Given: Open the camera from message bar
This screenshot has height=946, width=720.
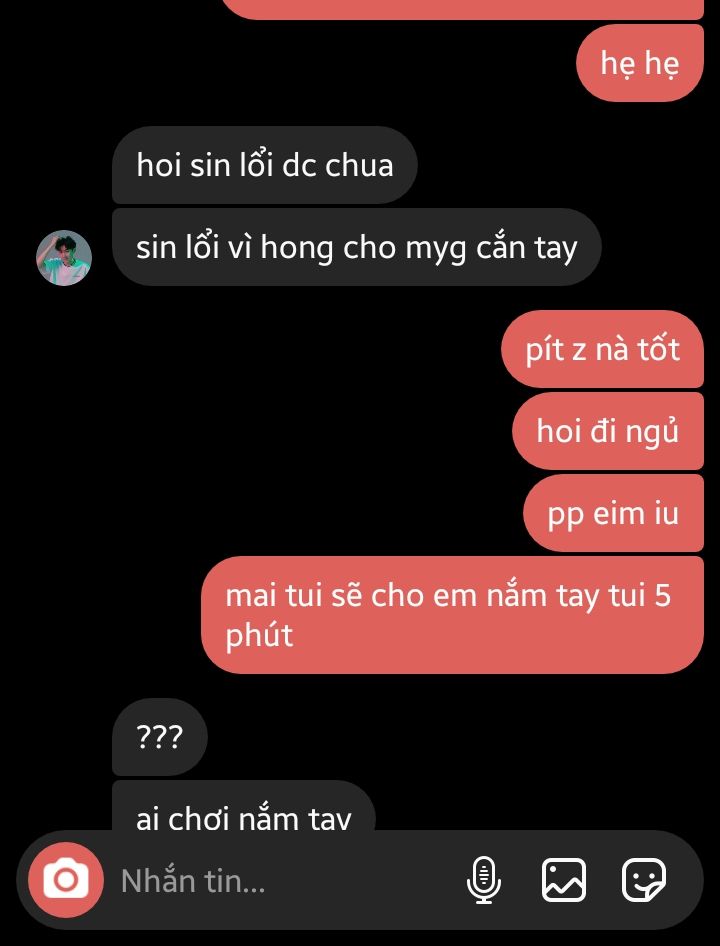Looking at the screenshot, I should coord(66,880).
